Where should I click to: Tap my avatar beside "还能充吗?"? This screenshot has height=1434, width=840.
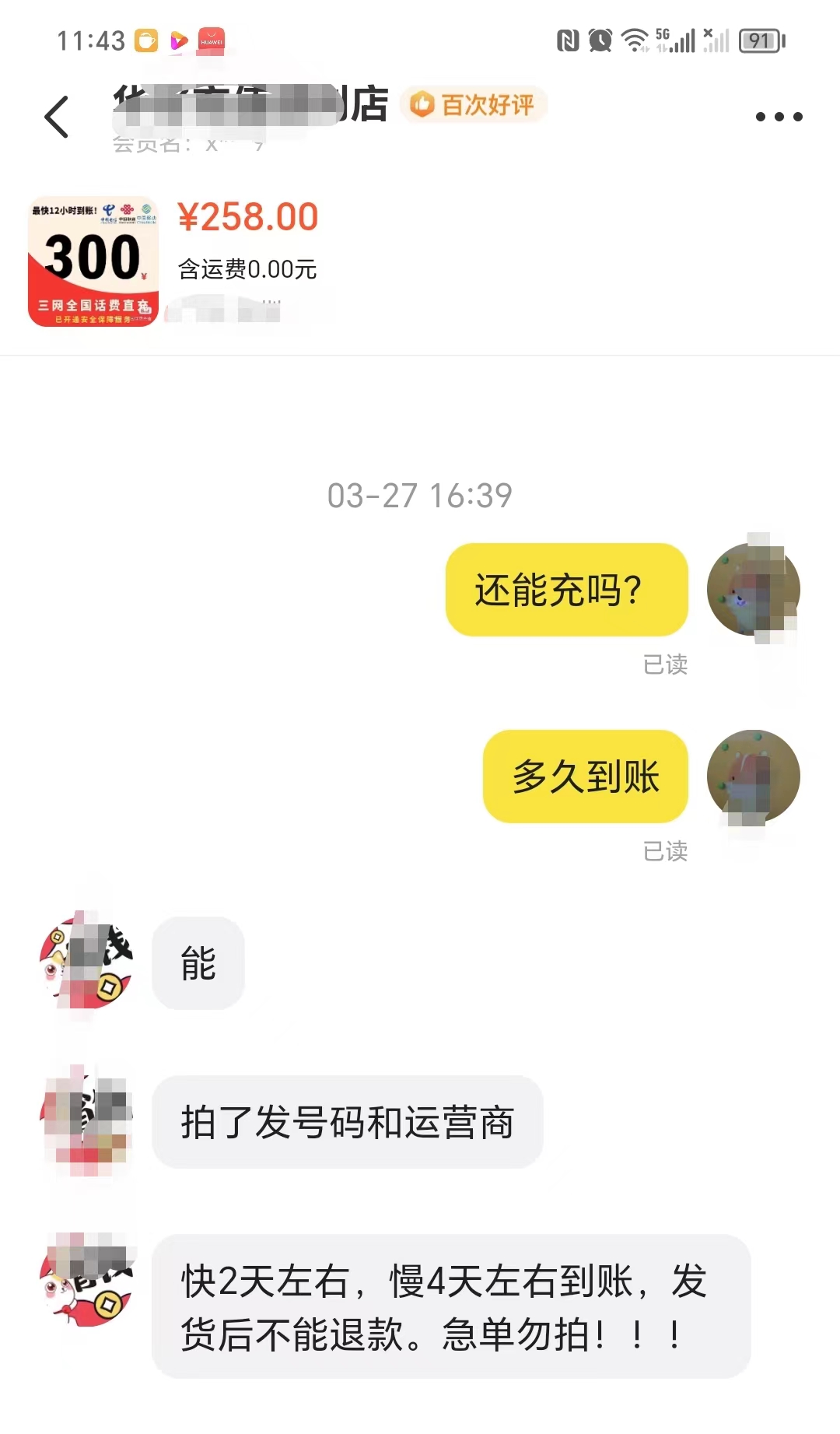click(753, 589)
